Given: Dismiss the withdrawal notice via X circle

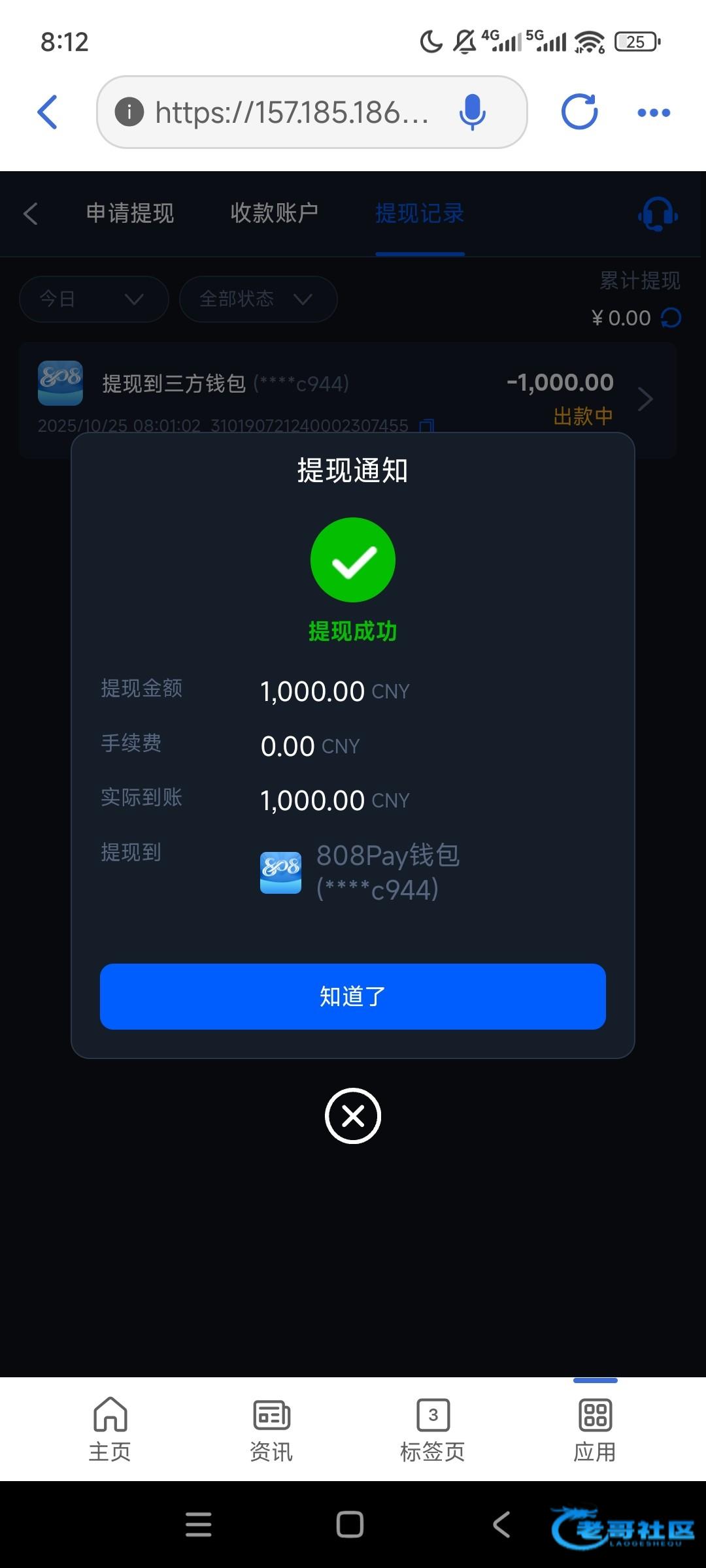Looking at the screenshot, I should click(353, 1116).
